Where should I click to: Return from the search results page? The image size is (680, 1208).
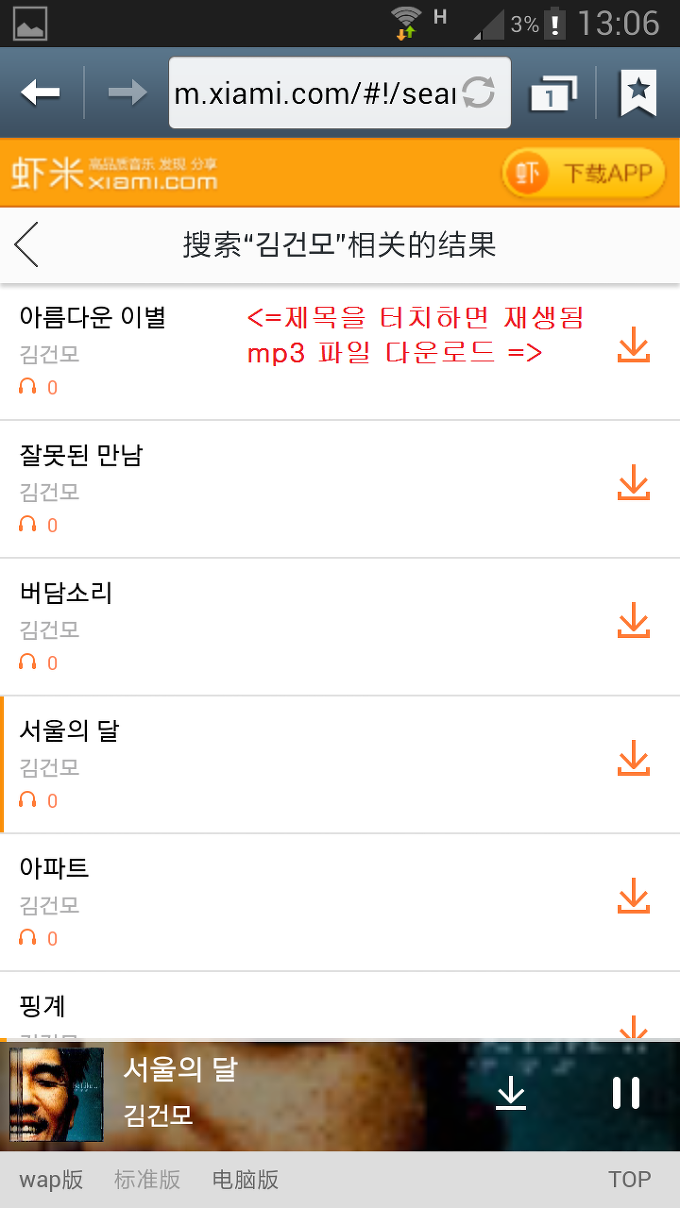point(27,244)
